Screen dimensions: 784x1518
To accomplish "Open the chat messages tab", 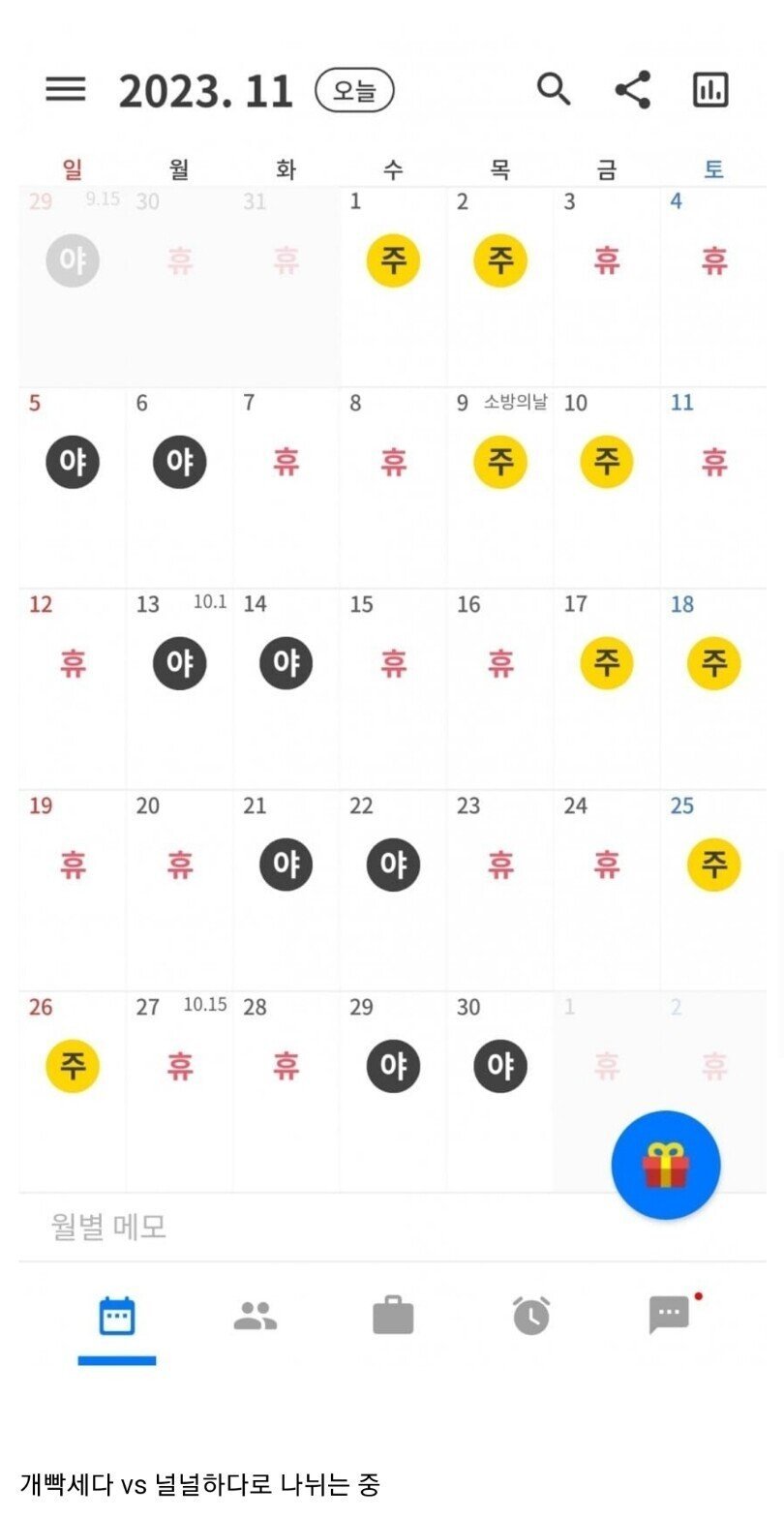I will tap(669, 1317).
